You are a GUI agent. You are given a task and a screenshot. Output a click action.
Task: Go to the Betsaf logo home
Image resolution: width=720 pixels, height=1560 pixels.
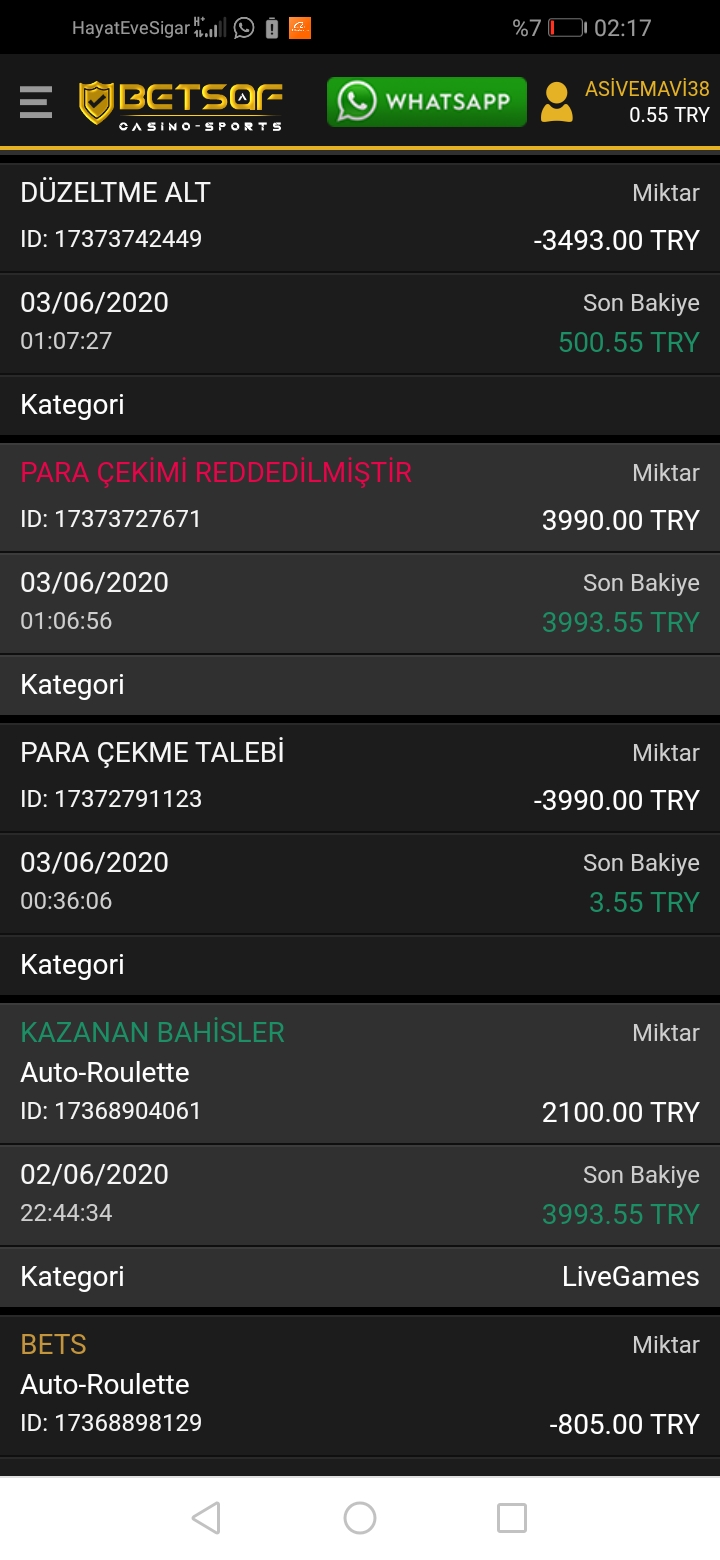coord(181,104)
